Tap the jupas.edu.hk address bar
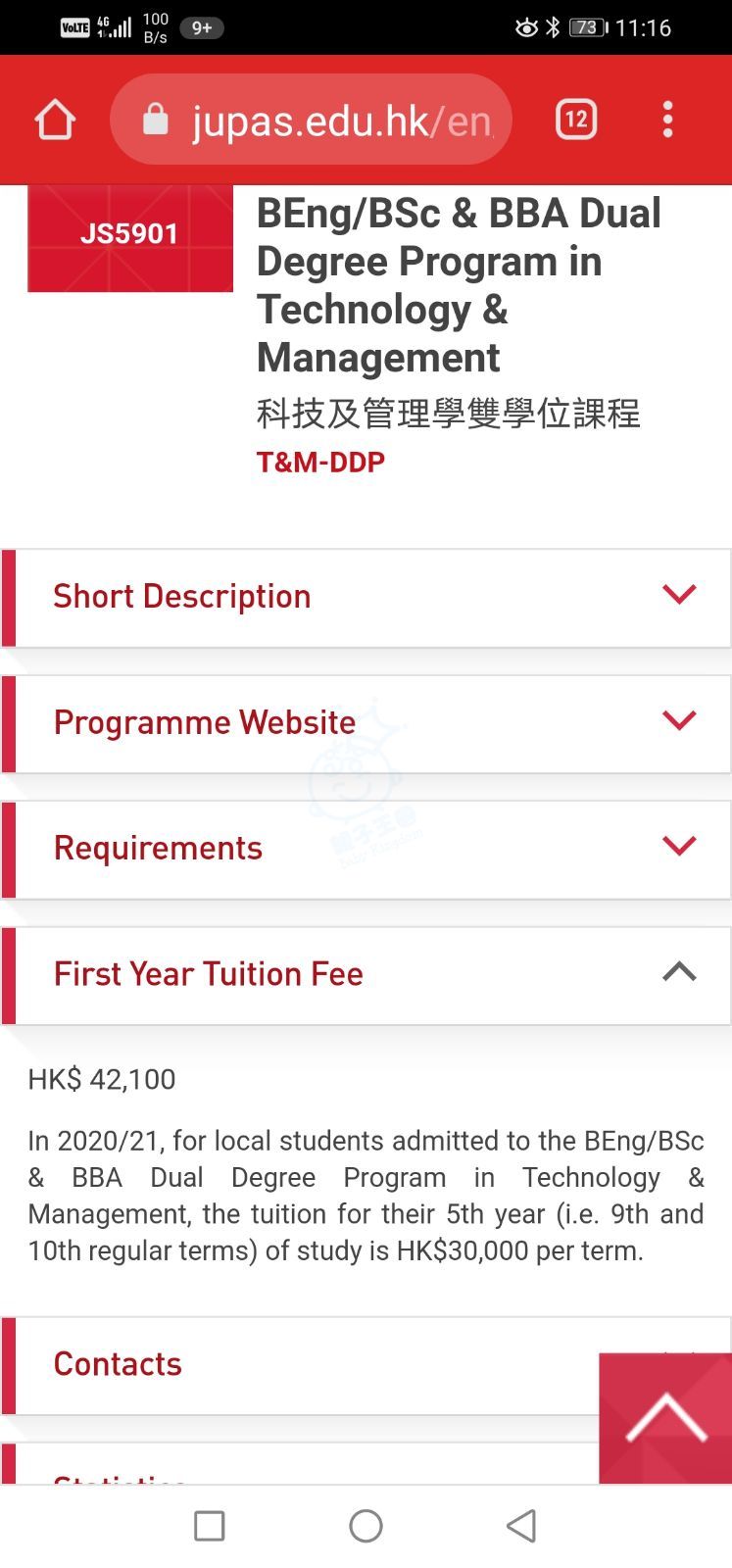 point(311,120)
